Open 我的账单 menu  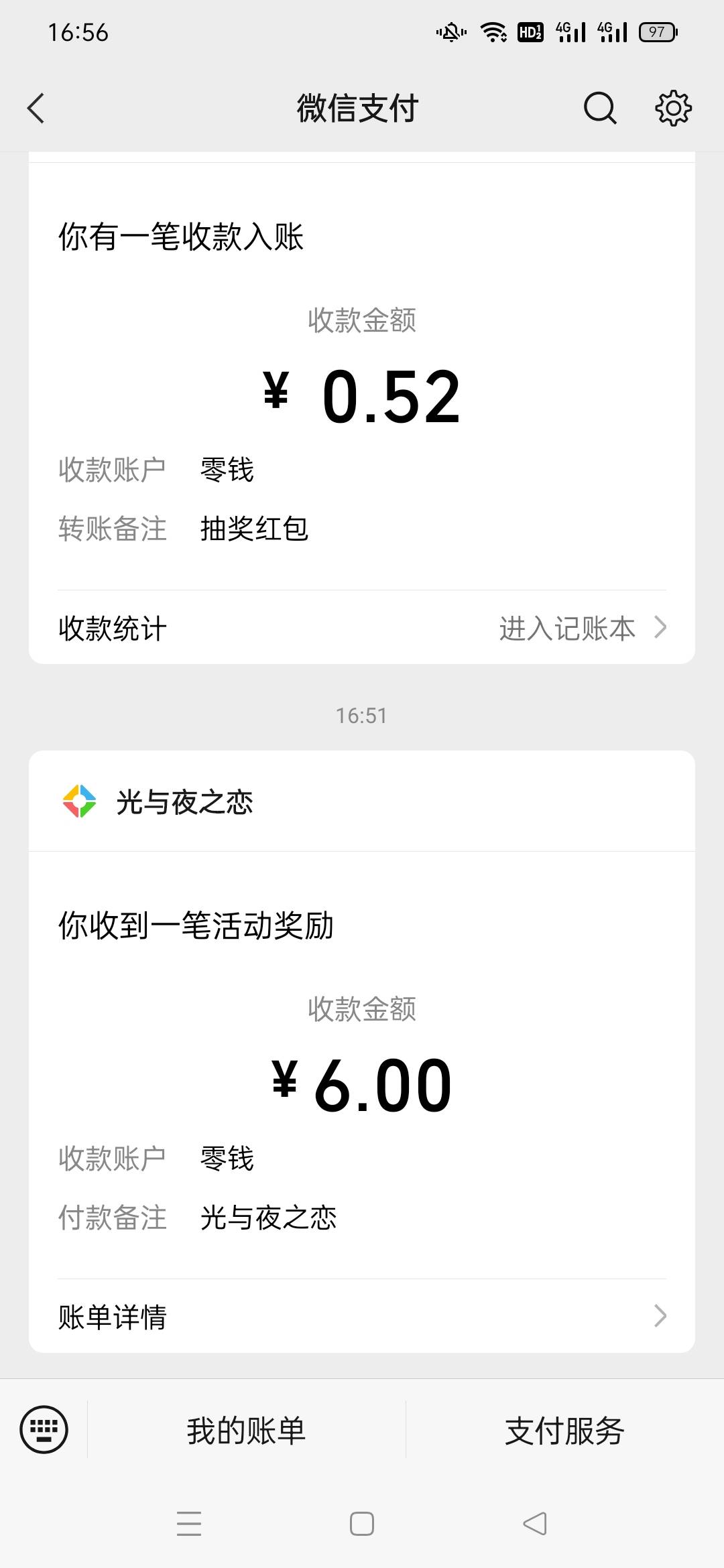tap(246, 1430)
